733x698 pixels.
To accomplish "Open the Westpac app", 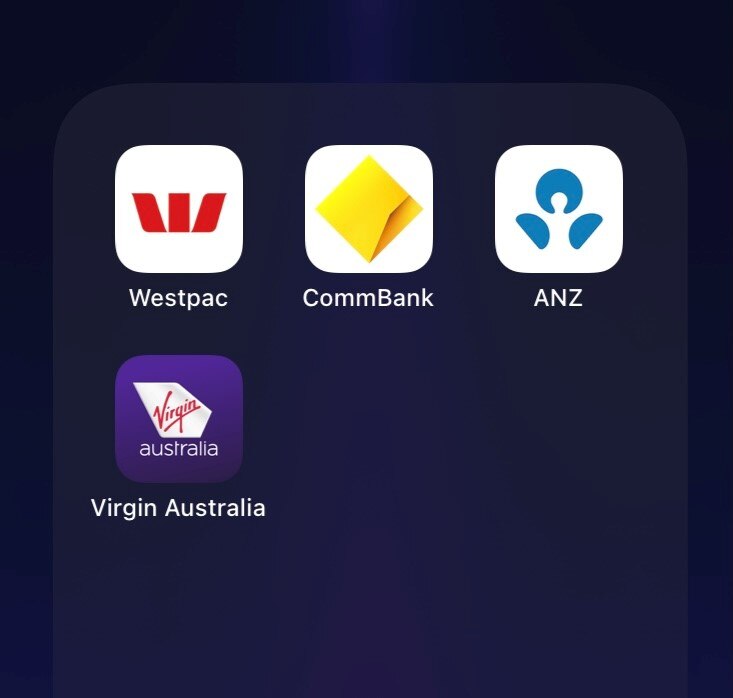I will [x=179, y=209].
